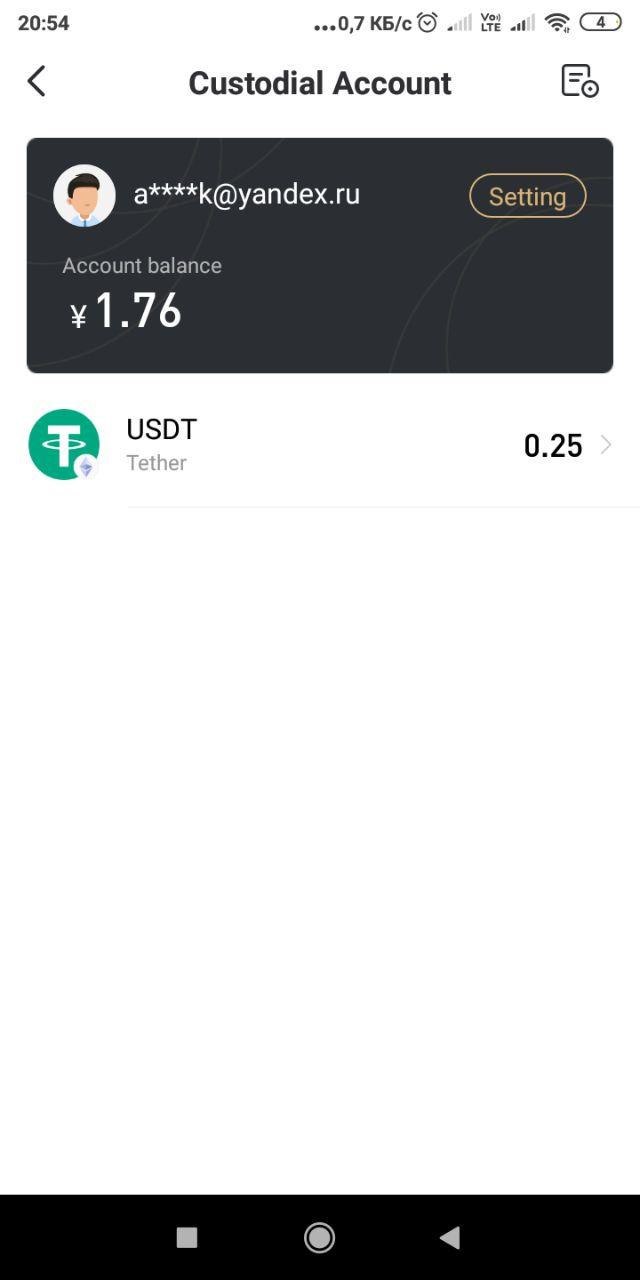The width and height of the screenshot is (640, 1280).
Task: Tap the profile avatar picture
Action: 84,195
